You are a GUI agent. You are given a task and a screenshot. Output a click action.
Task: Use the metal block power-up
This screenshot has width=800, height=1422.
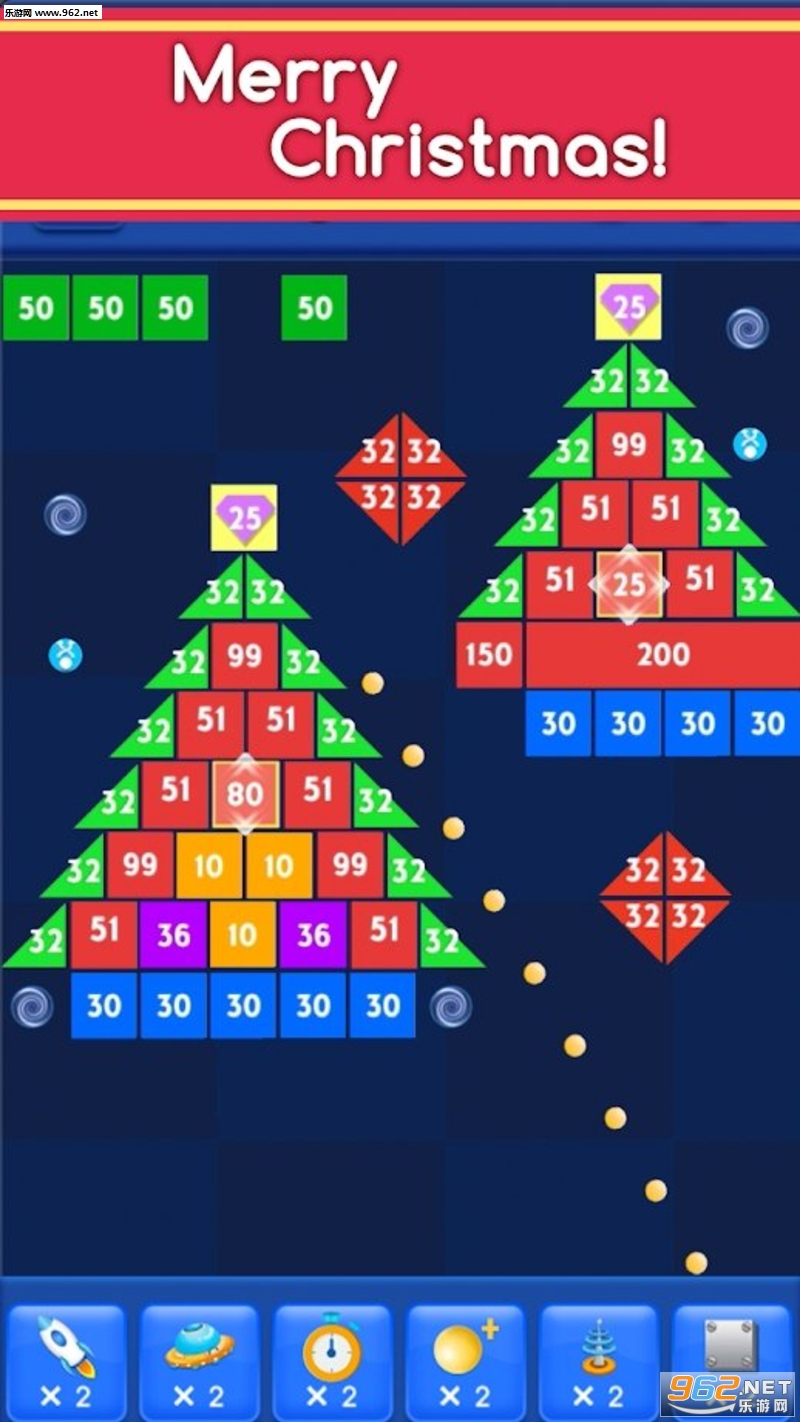click(731, 1350)
